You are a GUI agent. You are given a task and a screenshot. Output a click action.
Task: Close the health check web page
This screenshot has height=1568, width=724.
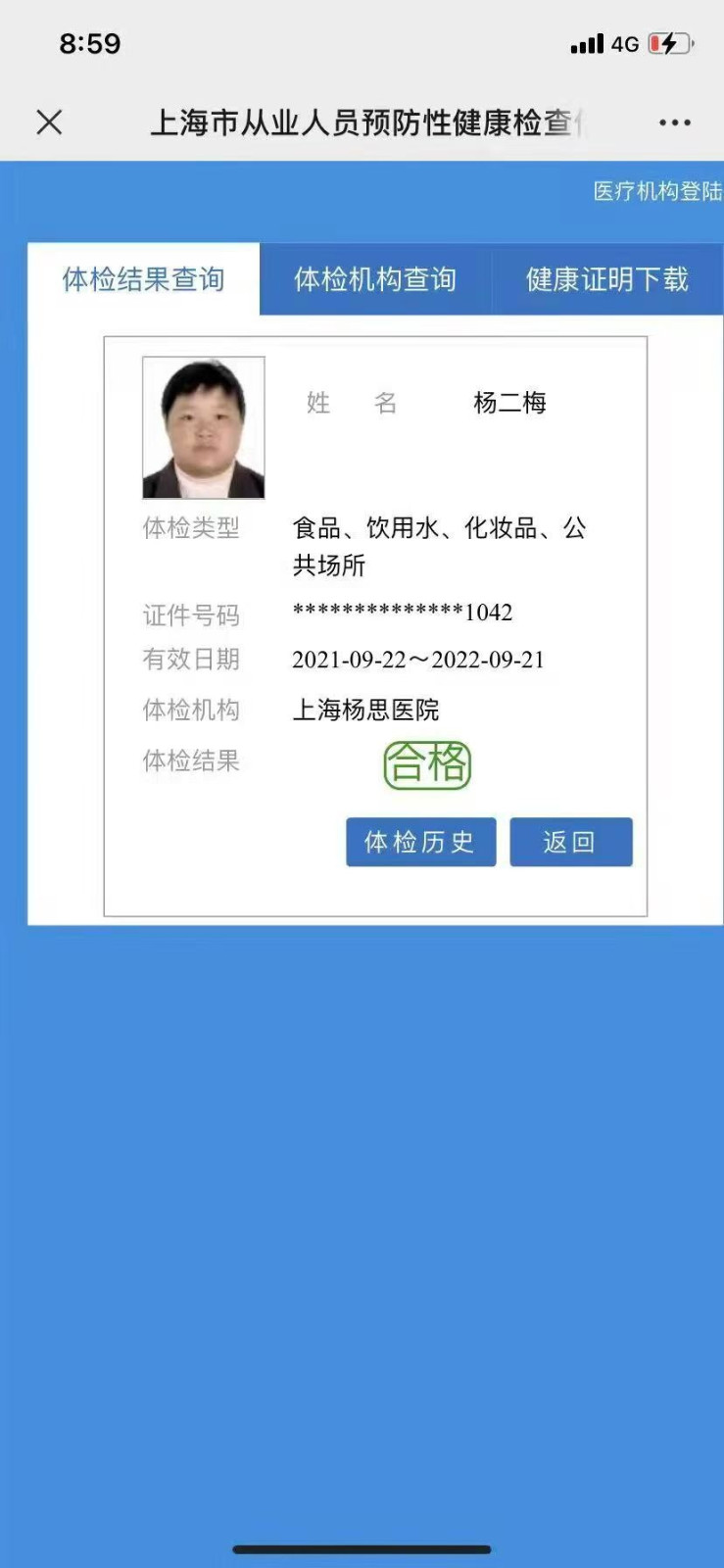49,122
